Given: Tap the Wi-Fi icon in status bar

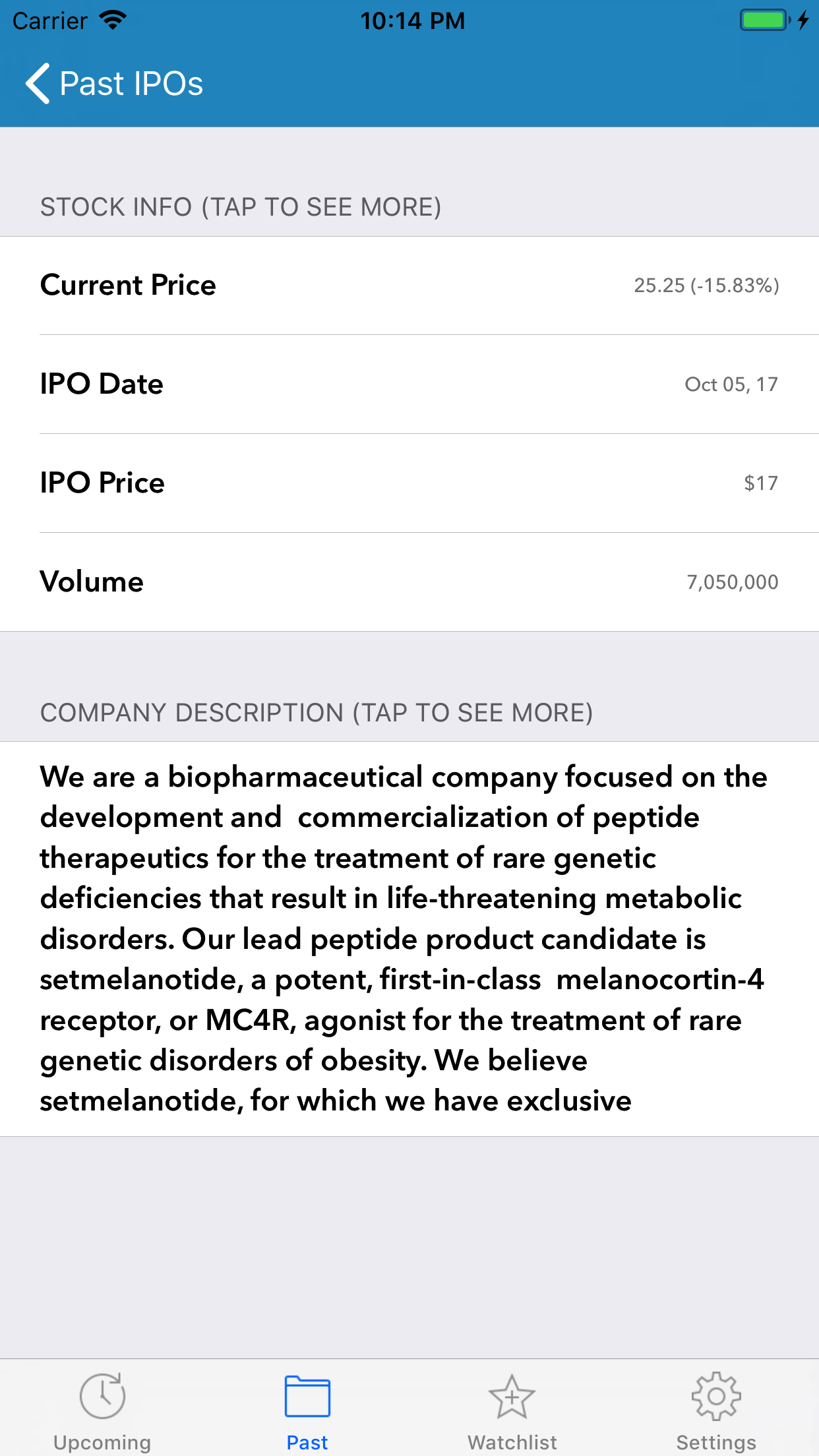Looking at the screenshot, I should click(112, 20).
